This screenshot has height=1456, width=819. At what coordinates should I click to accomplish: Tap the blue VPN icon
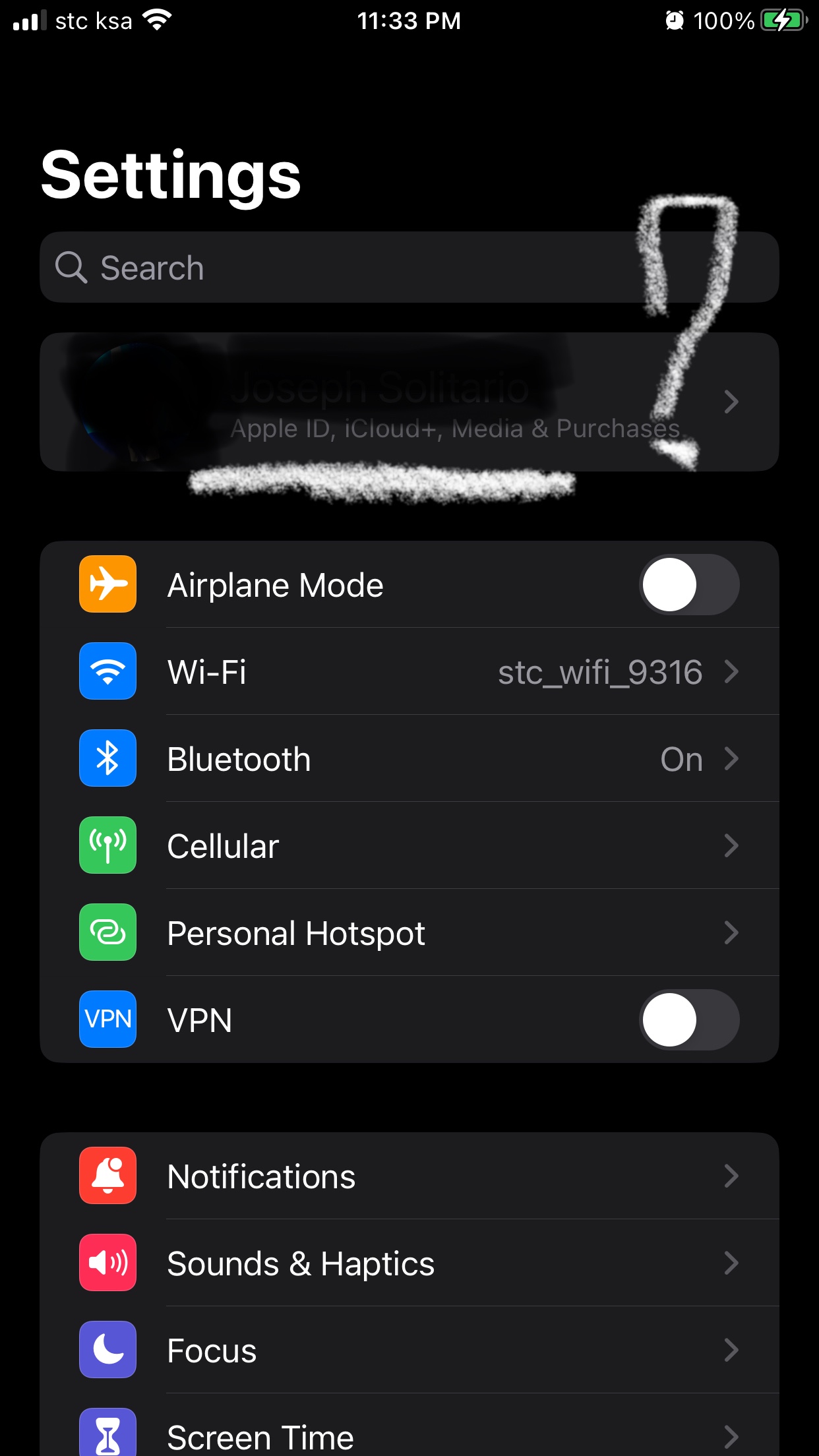[107, 1019]
